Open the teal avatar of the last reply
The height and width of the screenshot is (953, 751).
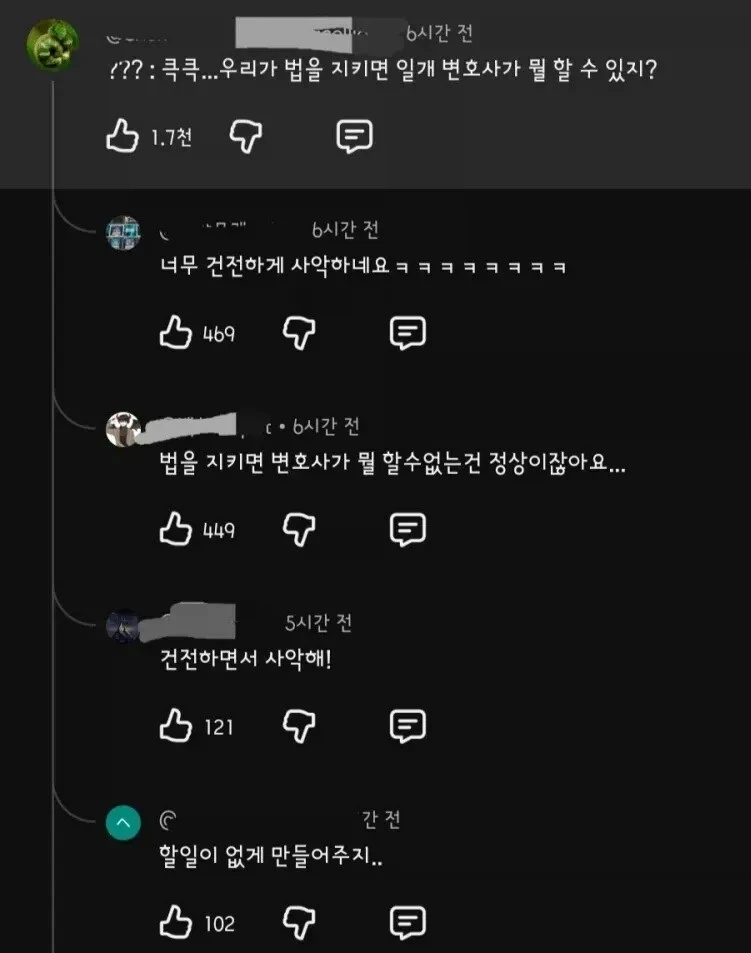[x=124, y=823]
